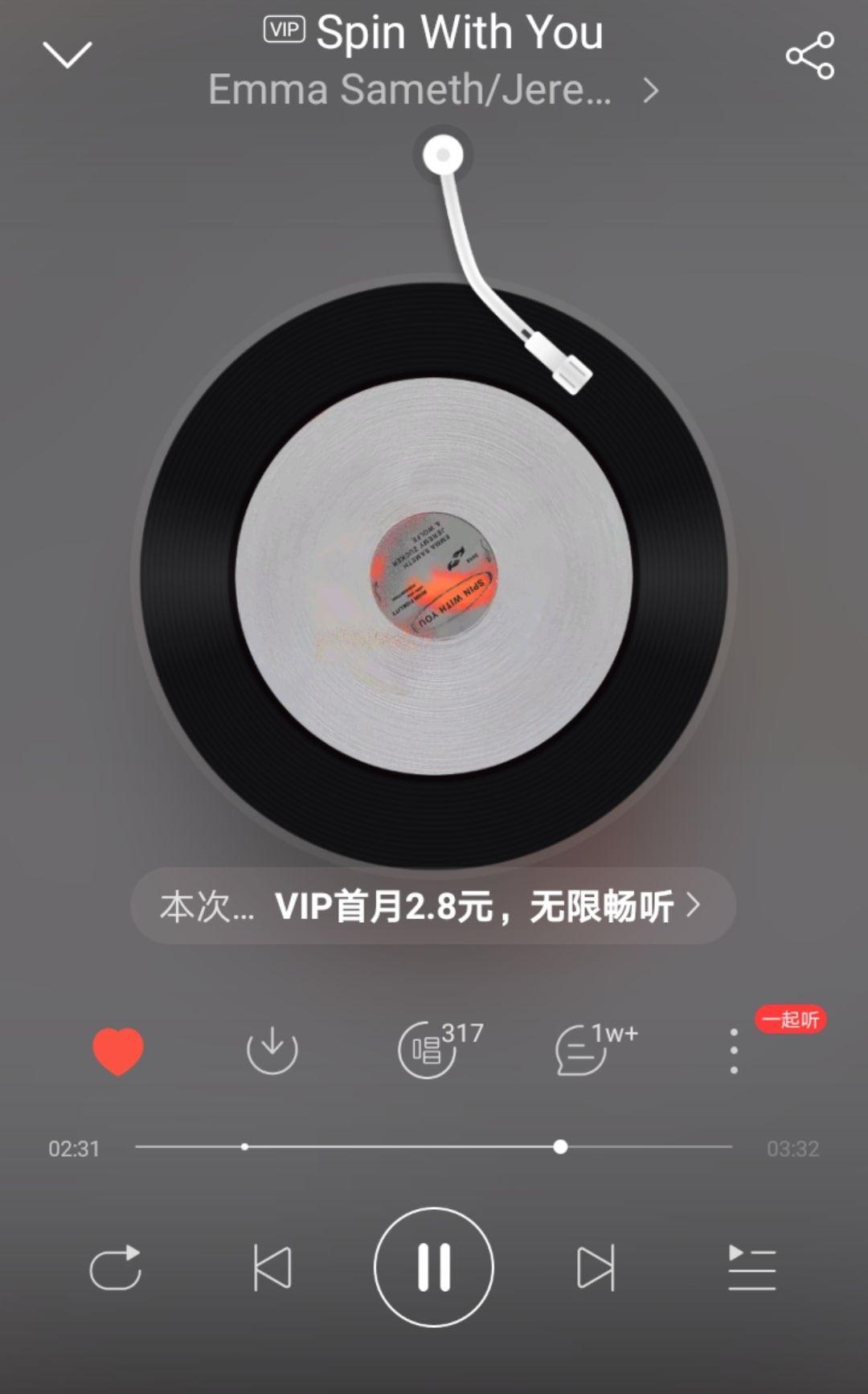Unlike the song with the red heart

click(x=118, y=1050)
